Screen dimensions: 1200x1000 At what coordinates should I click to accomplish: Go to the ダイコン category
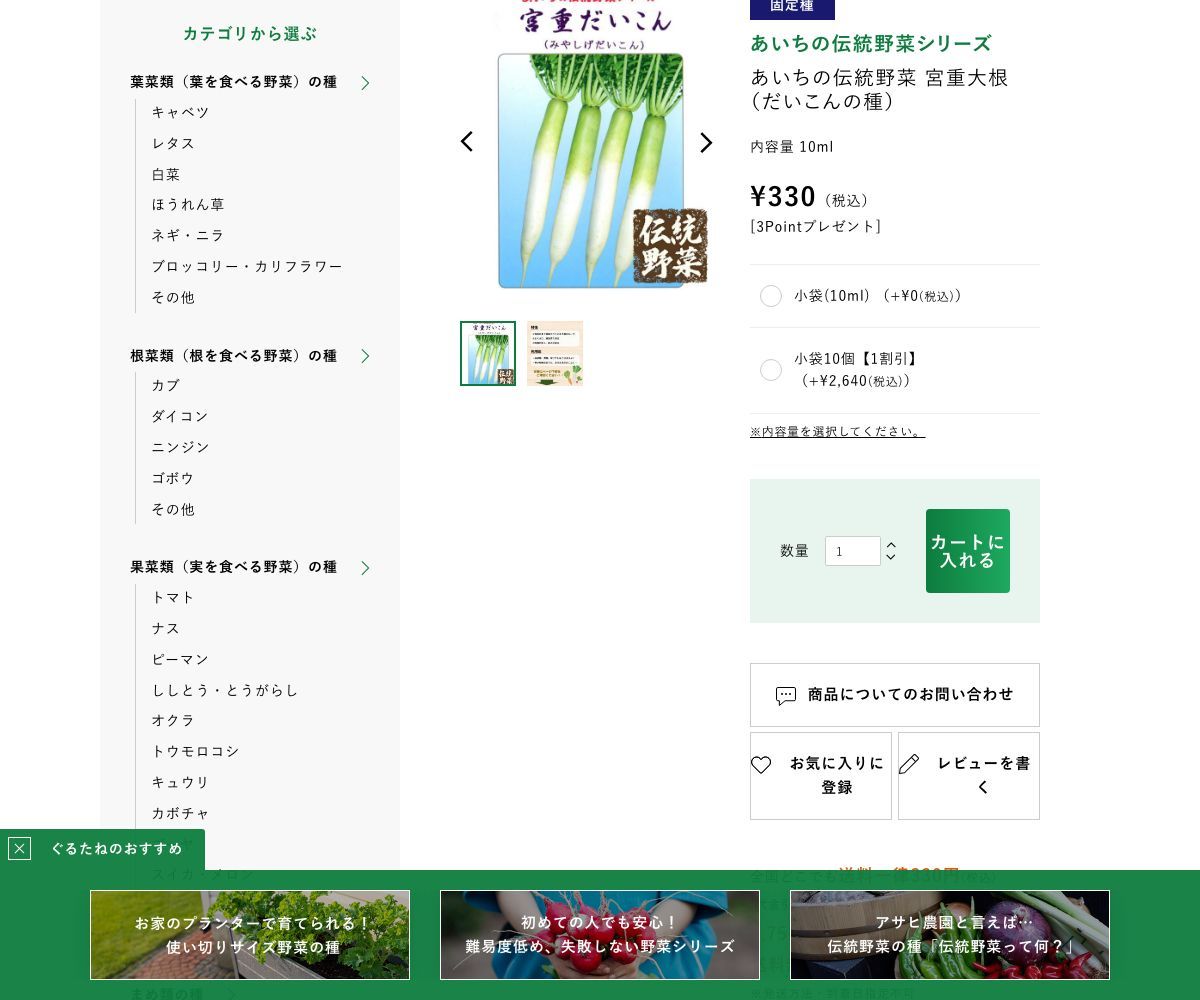(x=180, y=416)
